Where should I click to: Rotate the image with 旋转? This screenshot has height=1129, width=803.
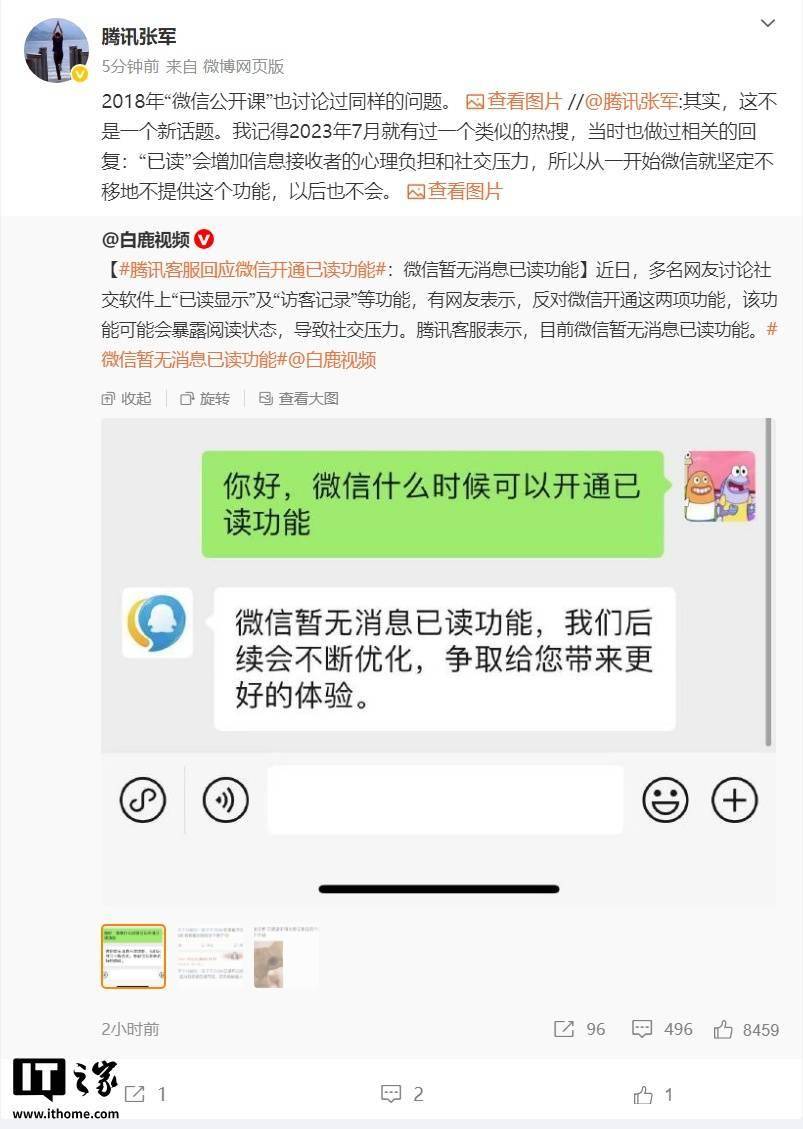click(x=205, y=398)
